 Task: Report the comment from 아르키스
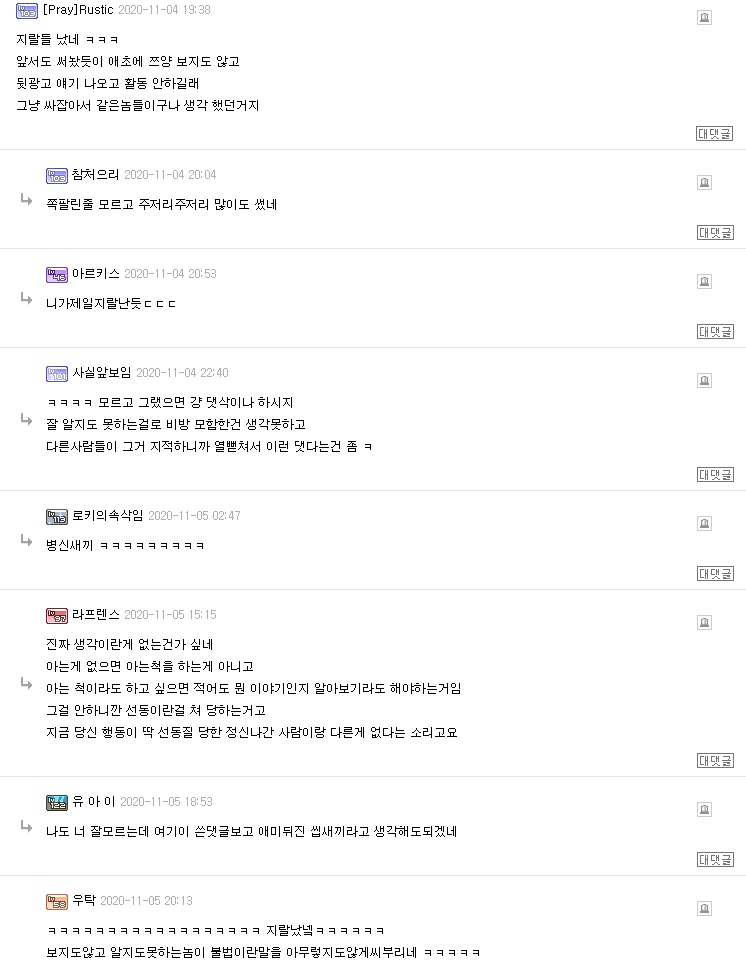[x=704, y=281]
